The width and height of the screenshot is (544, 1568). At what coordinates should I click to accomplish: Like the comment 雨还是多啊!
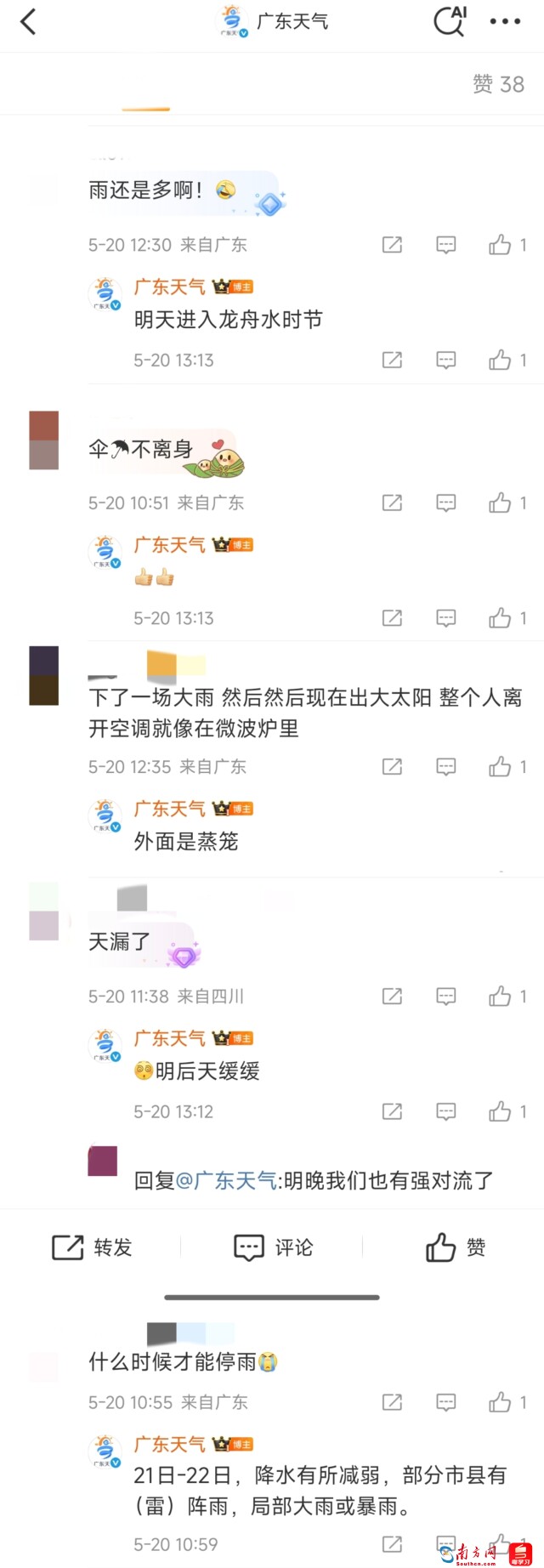coord(500,245)
